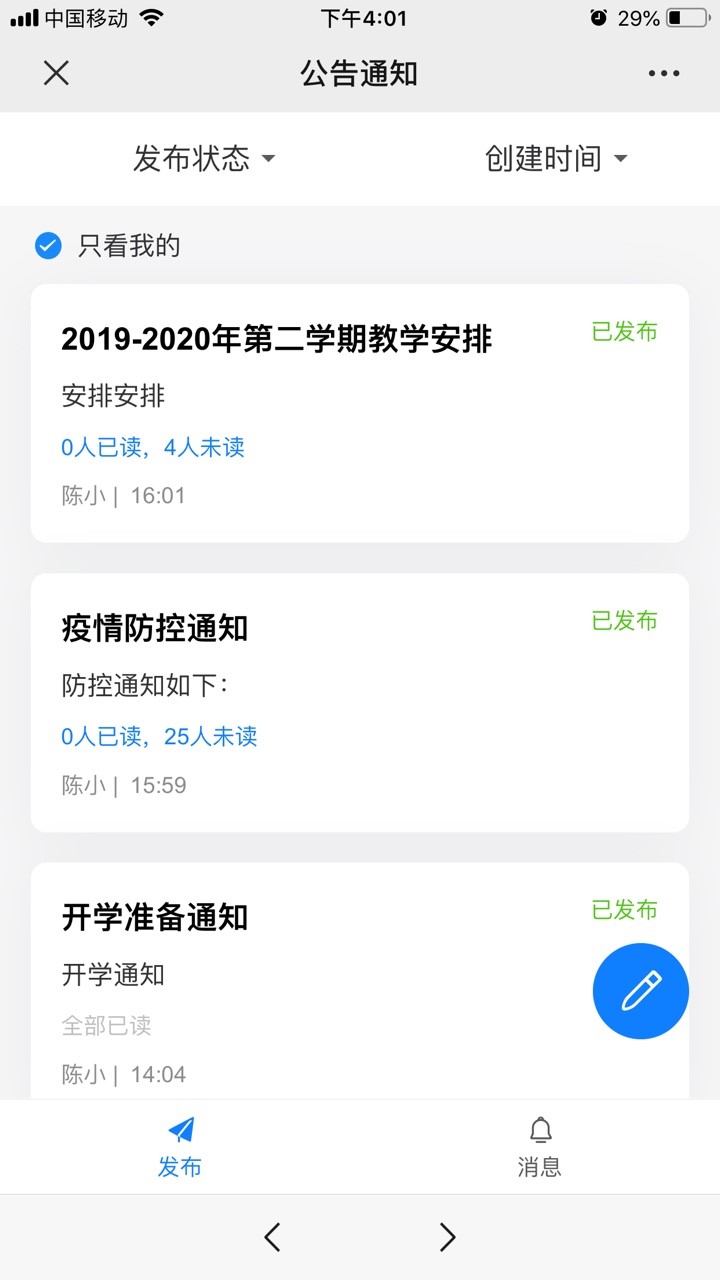Viewport: 720px width, 1280px height.
Task: Open the three-dot overflow menu
Action: pos(663,73)
